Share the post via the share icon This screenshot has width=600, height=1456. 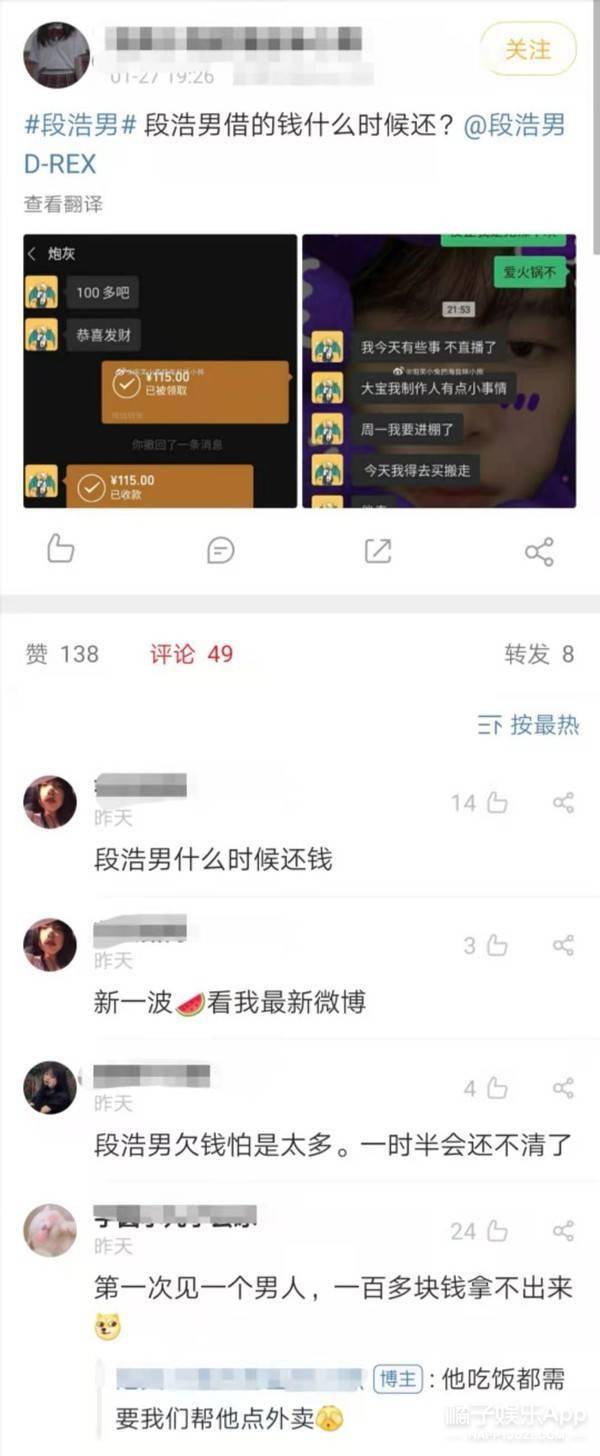point(539,551)
